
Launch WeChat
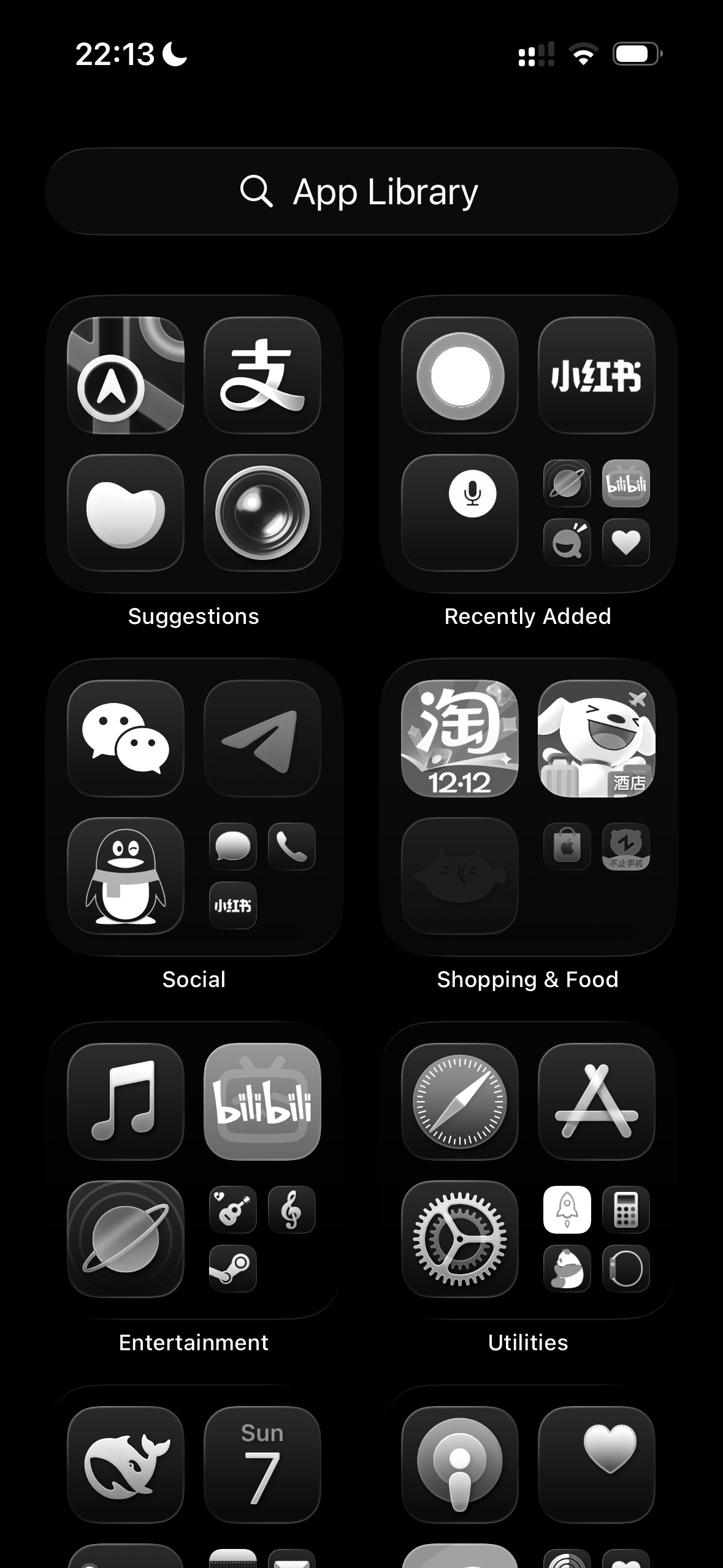(x=126, y=738)
